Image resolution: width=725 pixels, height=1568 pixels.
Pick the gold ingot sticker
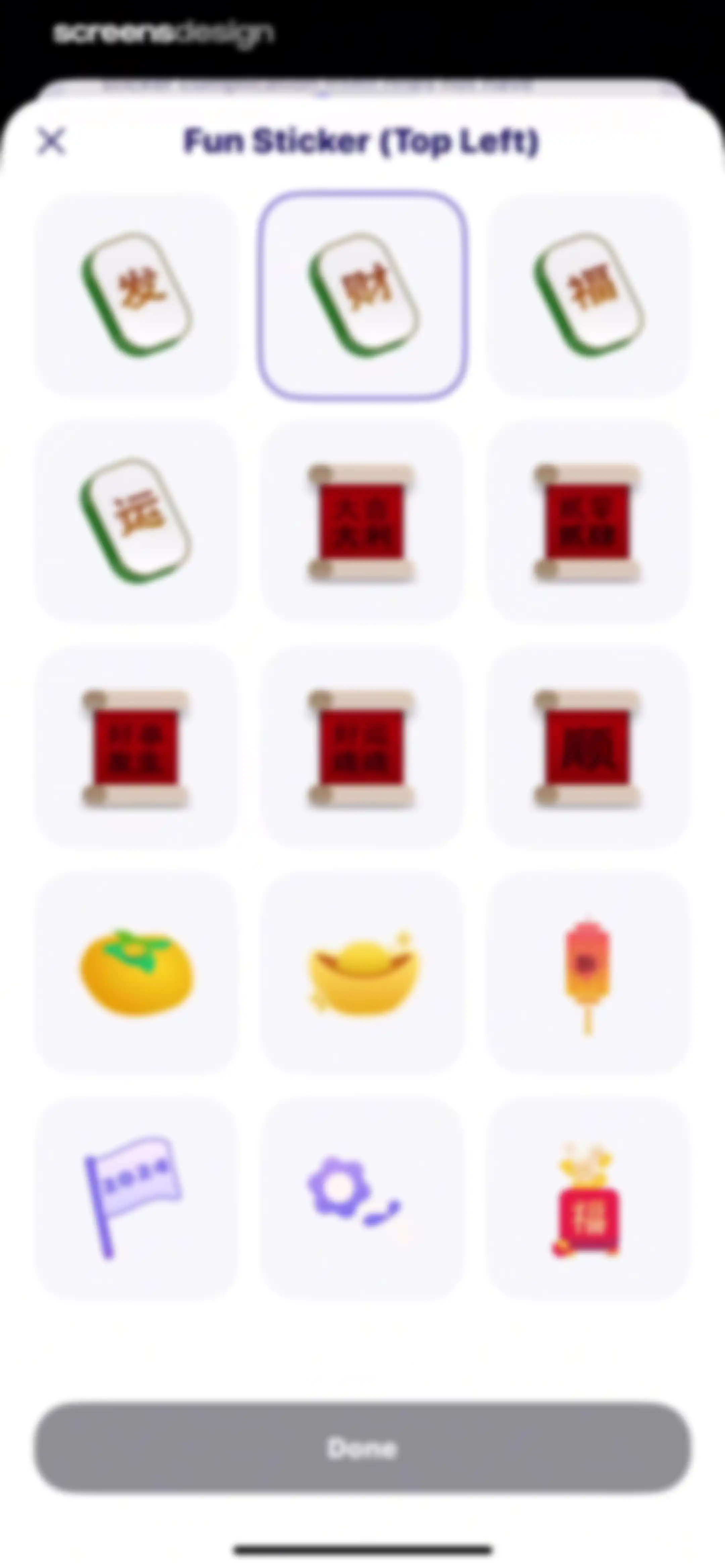pos(362,973)
